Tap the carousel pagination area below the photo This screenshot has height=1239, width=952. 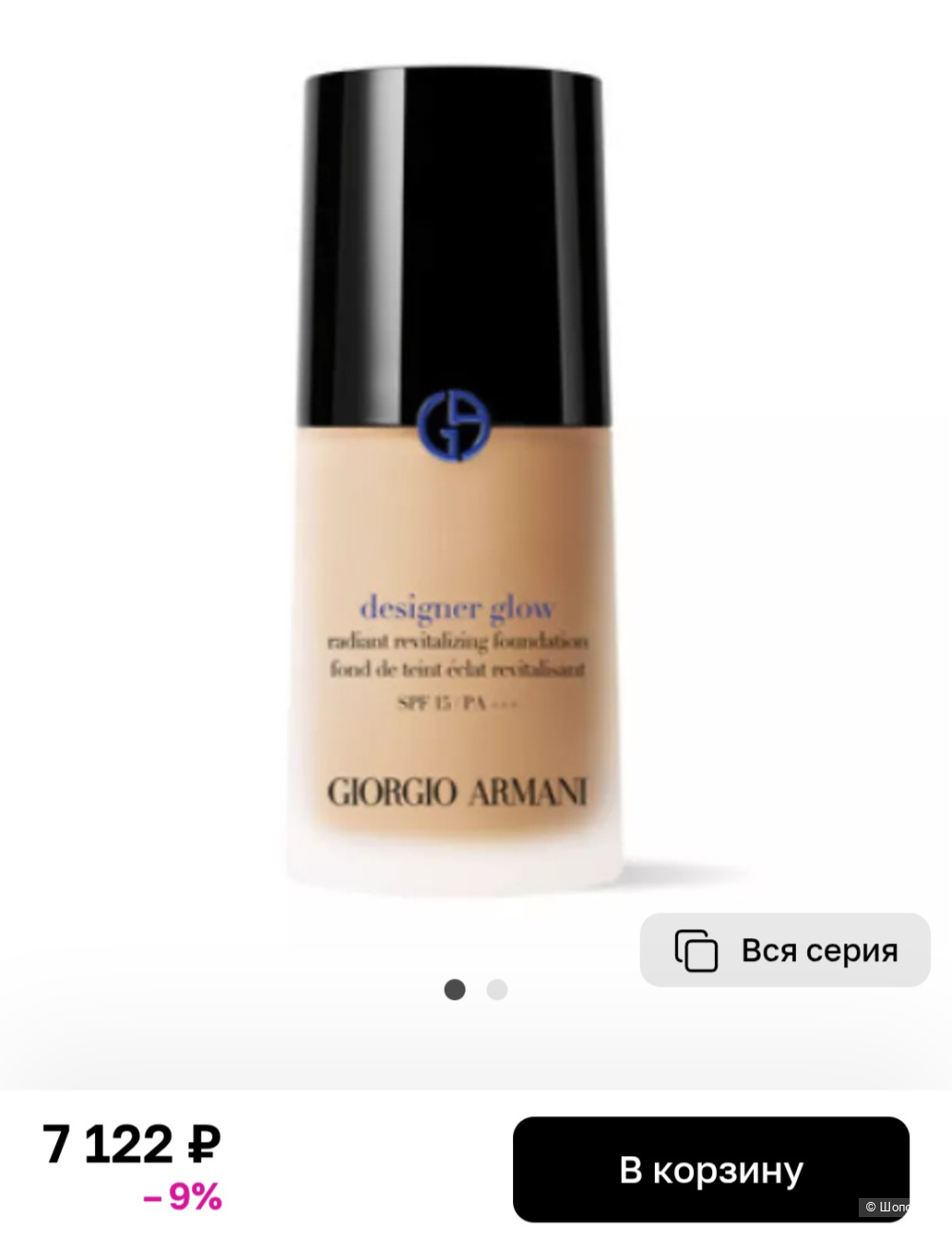tap(476, 989)
